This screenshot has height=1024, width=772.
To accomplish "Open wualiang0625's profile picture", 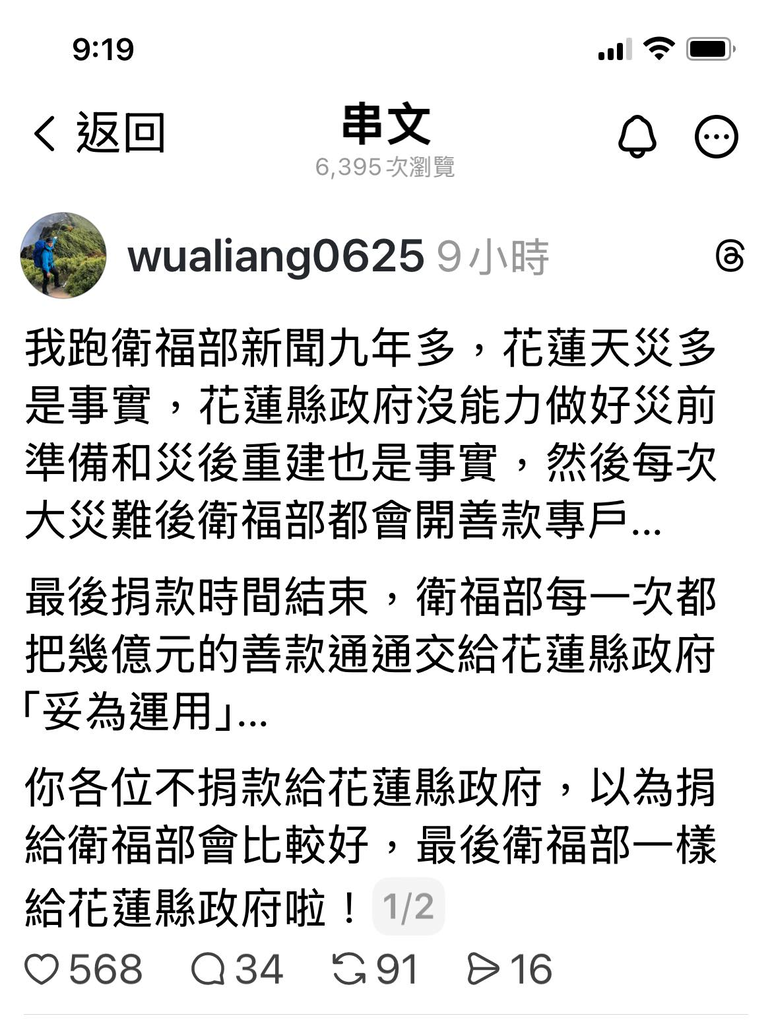I will 63,255.
